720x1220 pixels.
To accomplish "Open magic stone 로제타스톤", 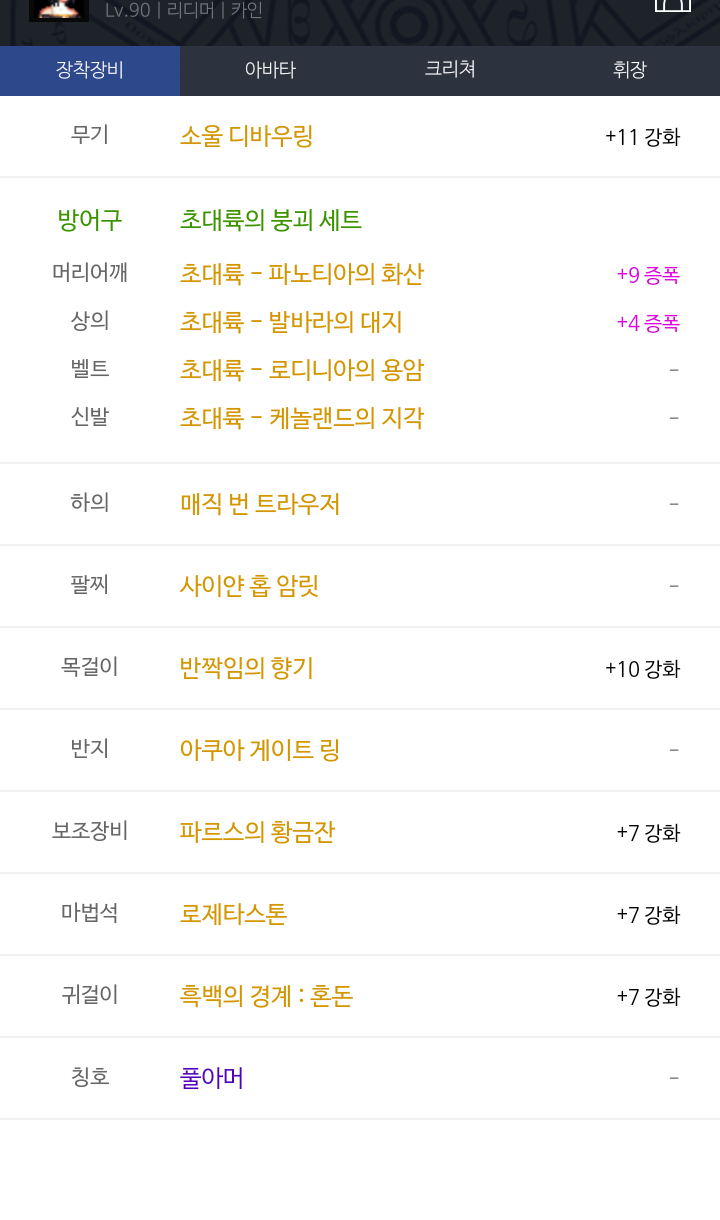I will 233,914.
